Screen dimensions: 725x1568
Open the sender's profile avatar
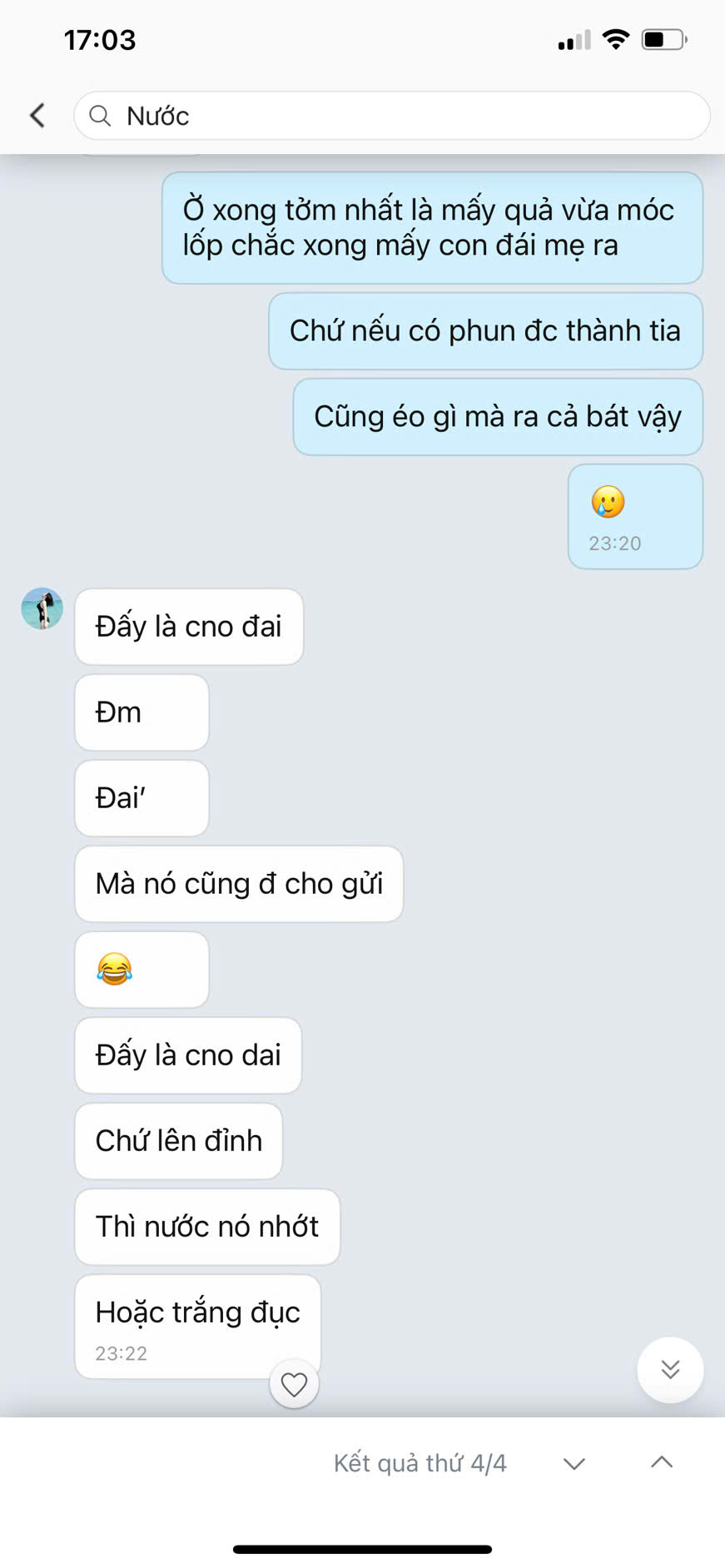(42, 608)
